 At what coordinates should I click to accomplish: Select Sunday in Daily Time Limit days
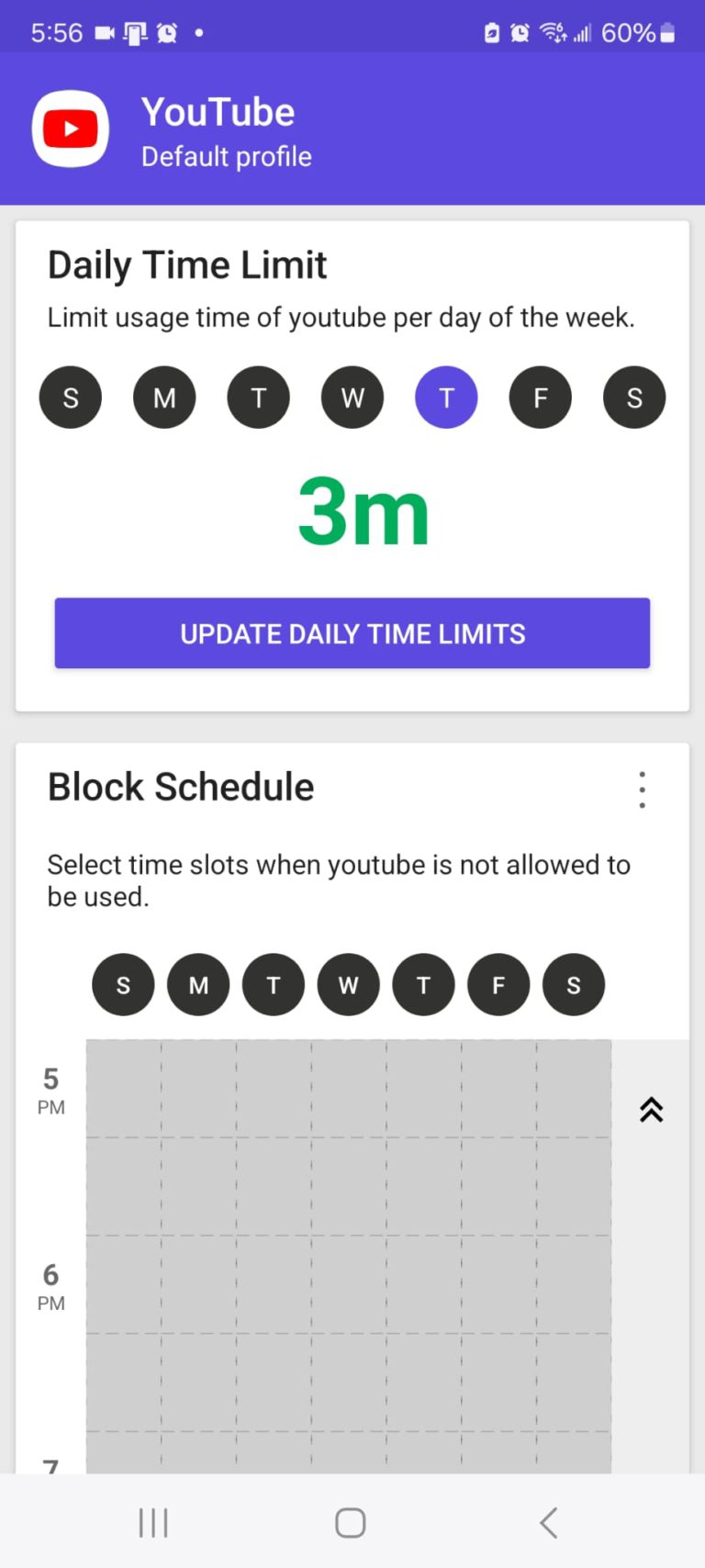70,397
